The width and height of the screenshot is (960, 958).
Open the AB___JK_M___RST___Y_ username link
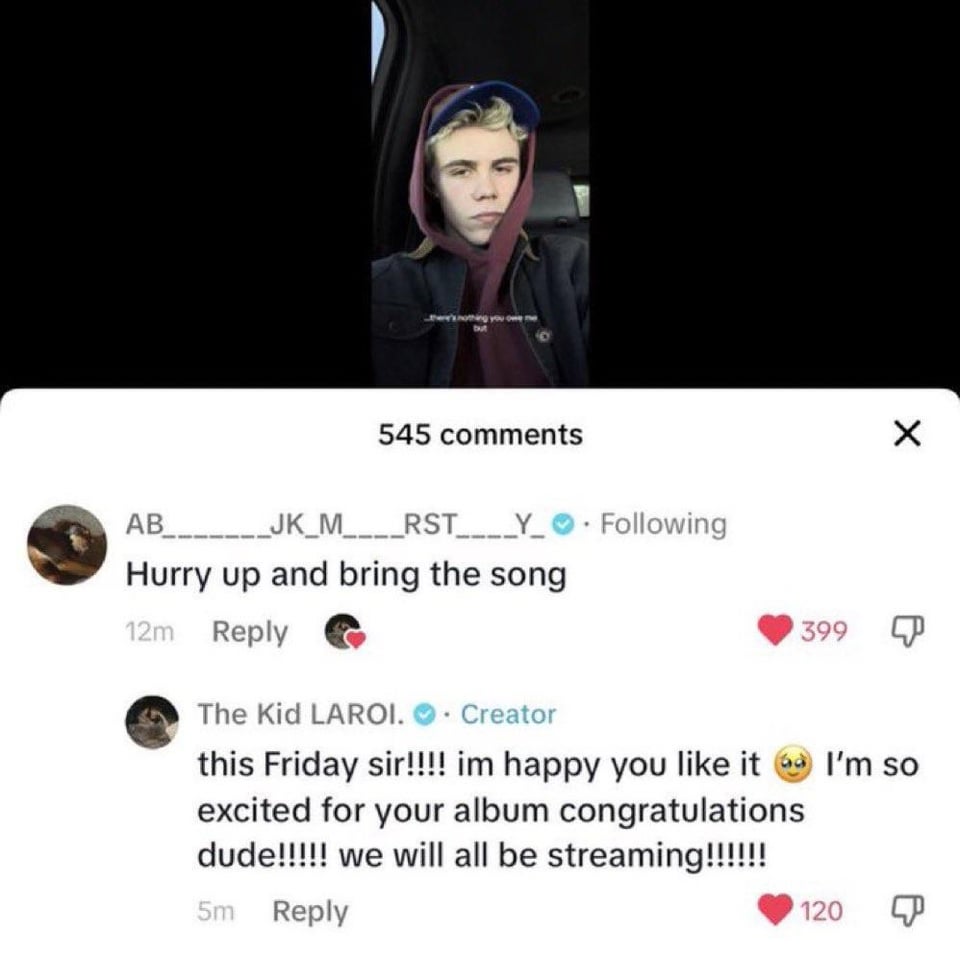(x=335, y=523)
